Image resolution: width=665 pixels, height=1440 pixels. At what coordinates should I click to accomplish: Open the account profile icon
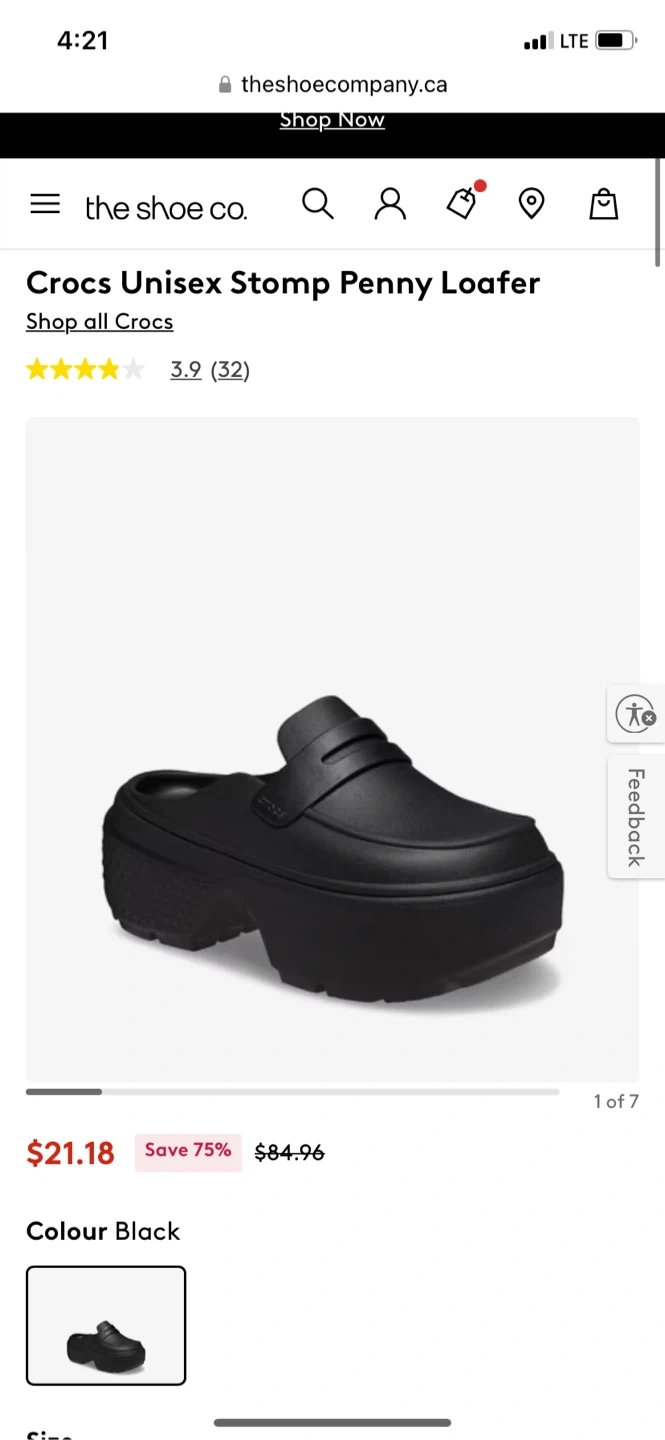click(x=390, y=204)
